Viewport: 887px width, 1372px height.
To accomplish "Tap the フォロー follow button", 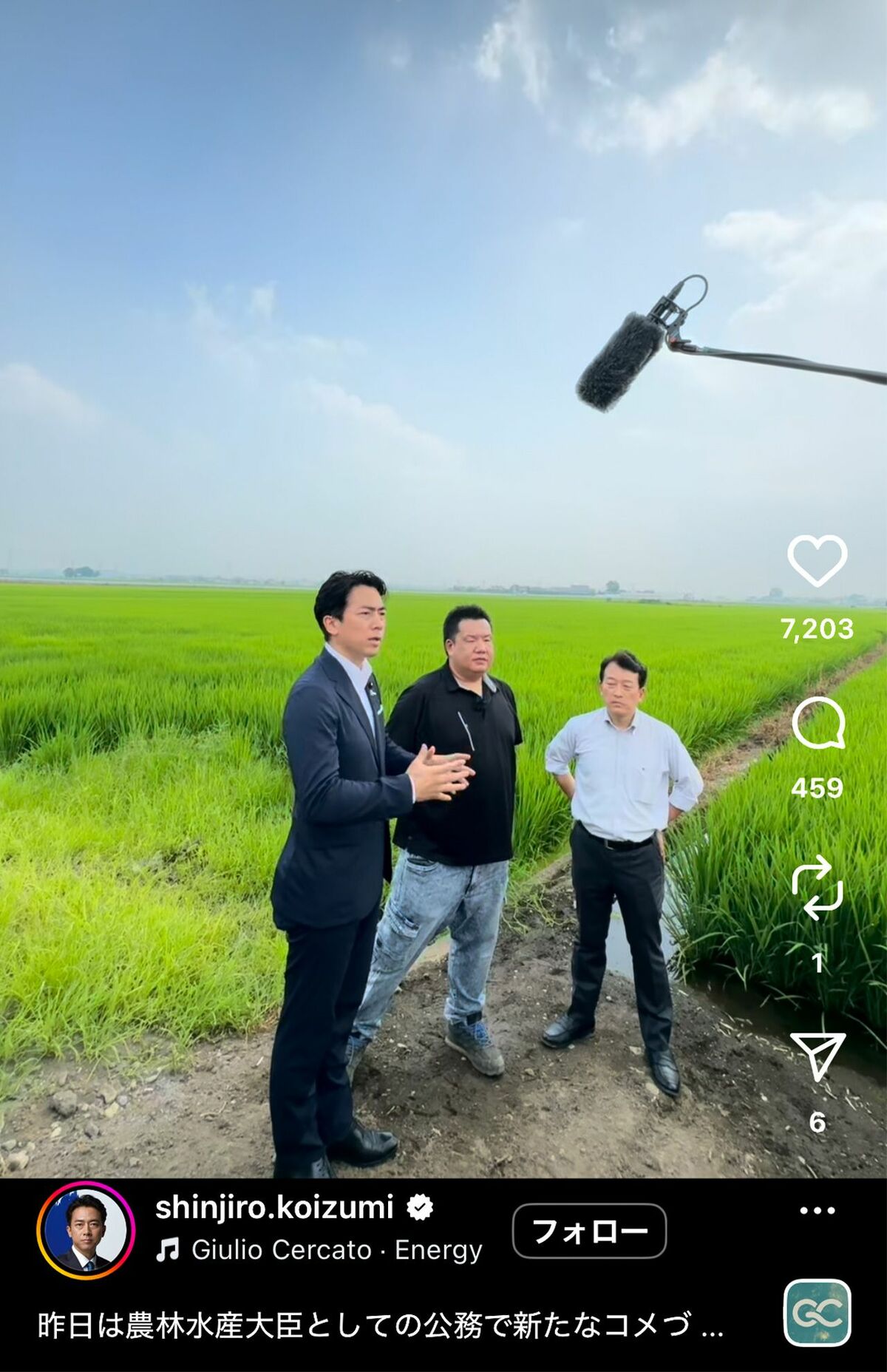I will (x=589, y=1231).
